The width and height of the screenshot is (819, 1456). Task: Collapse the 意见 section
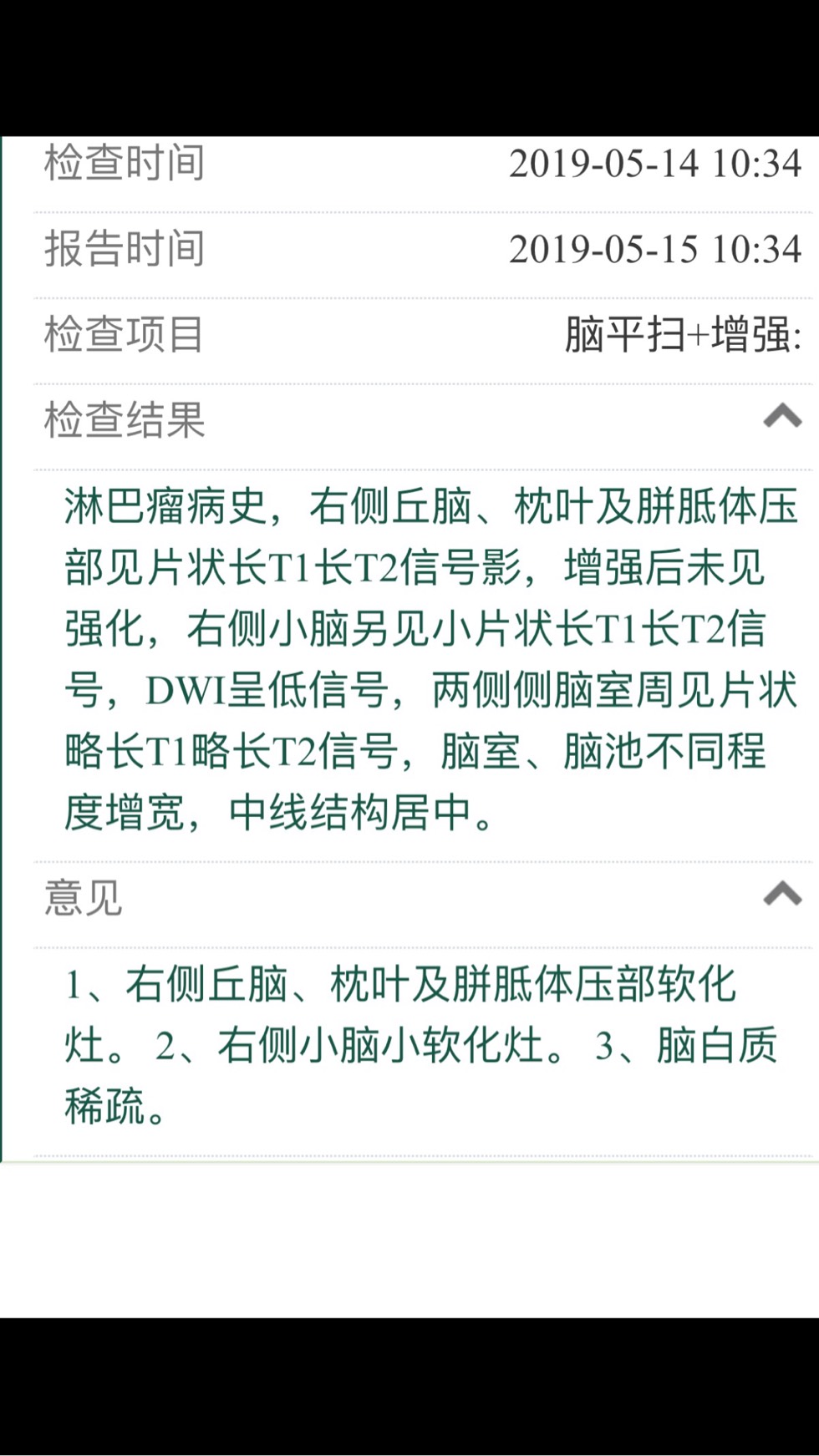coord(782,895)
